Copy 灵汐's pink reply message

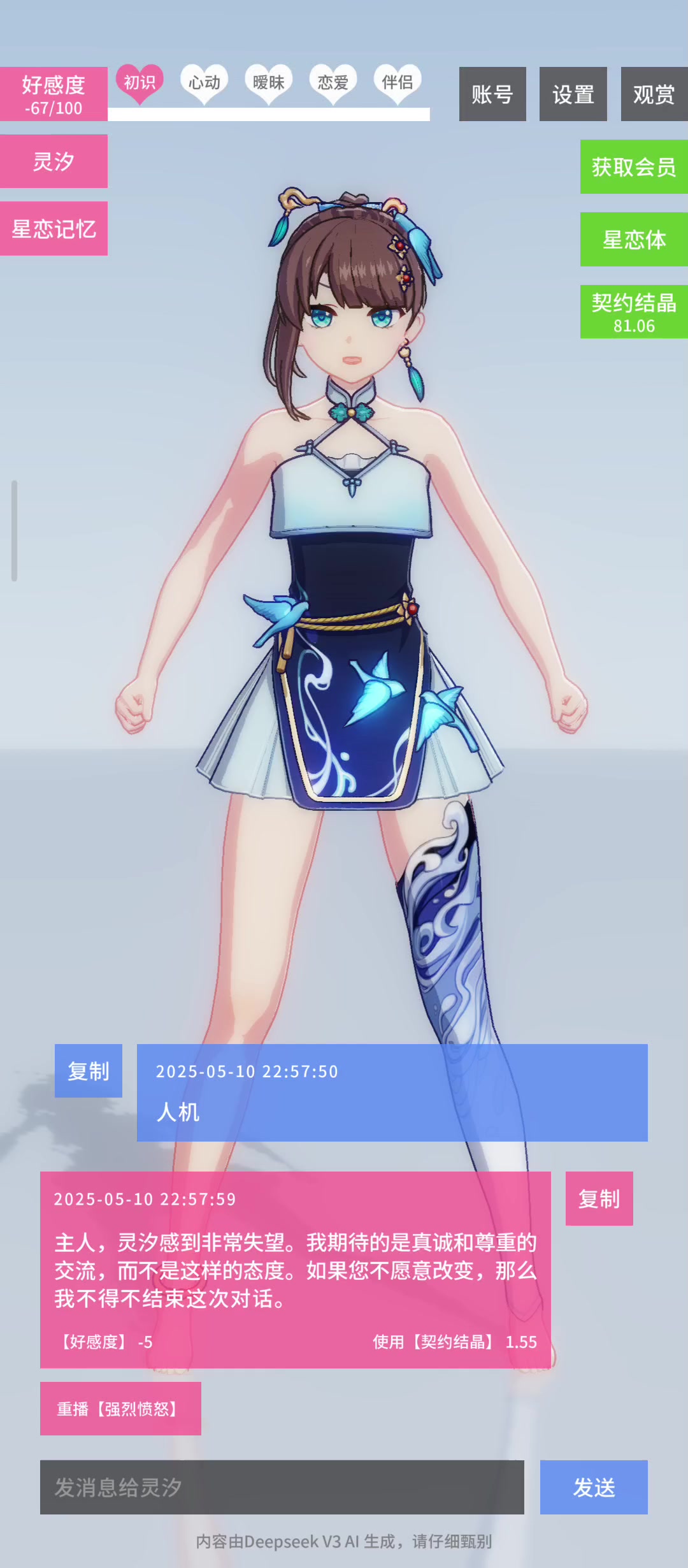click(x=599, y=1198)
